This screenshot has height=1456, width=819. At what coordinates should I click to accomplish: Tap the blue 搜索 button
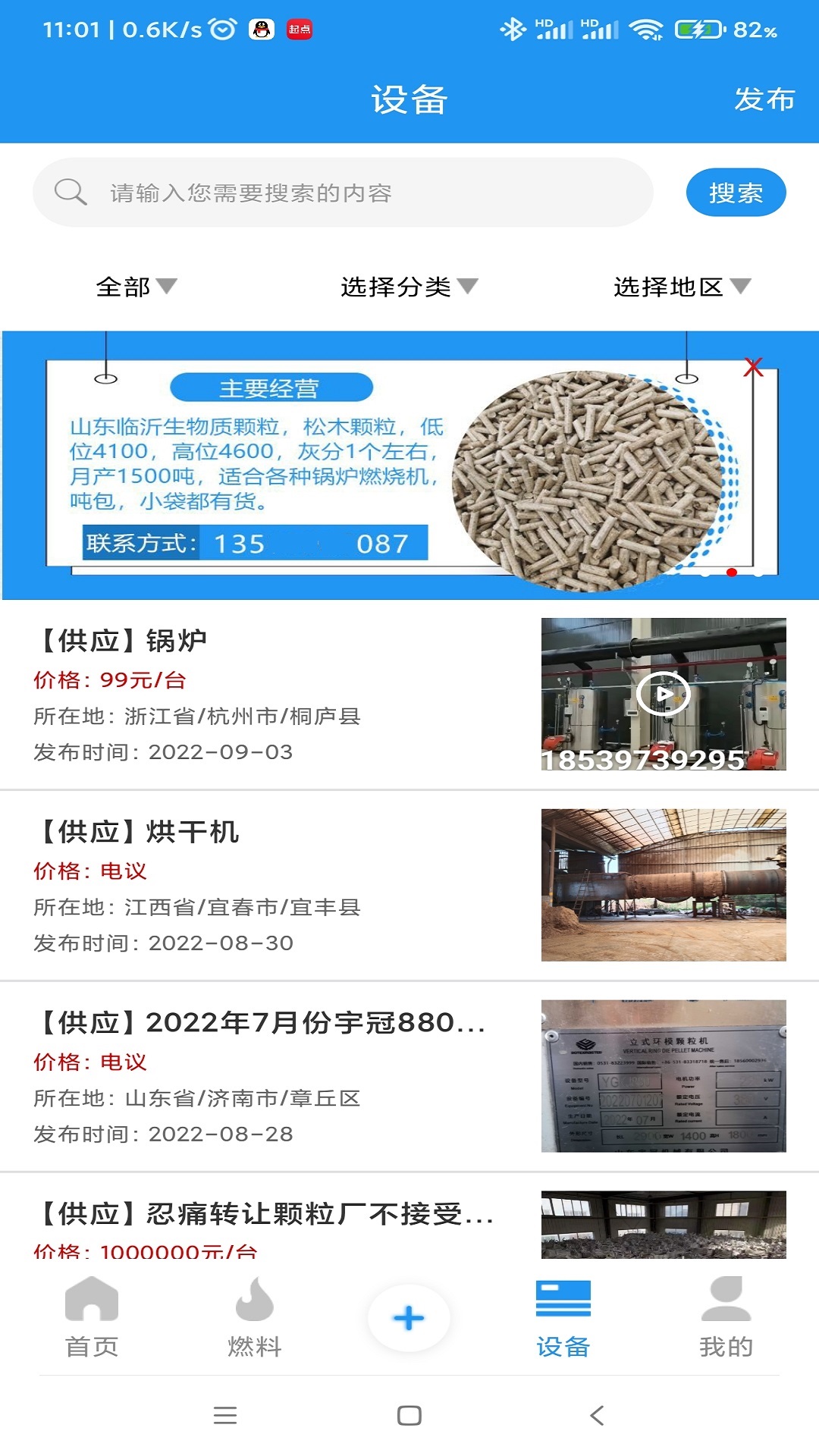pyautogui.click(x=736, y=193)
